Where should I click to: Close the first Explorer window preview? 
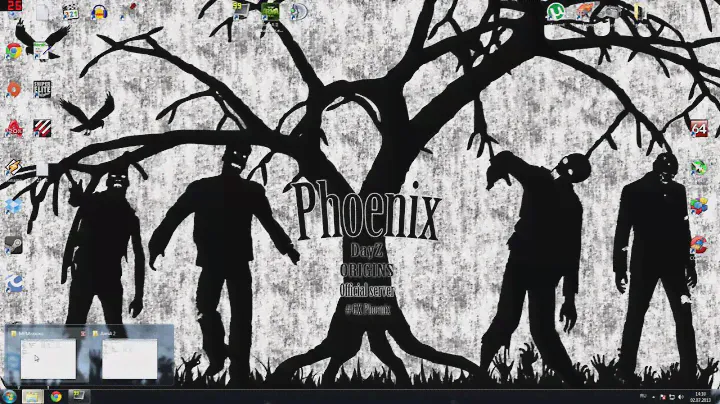coord(85,332)
